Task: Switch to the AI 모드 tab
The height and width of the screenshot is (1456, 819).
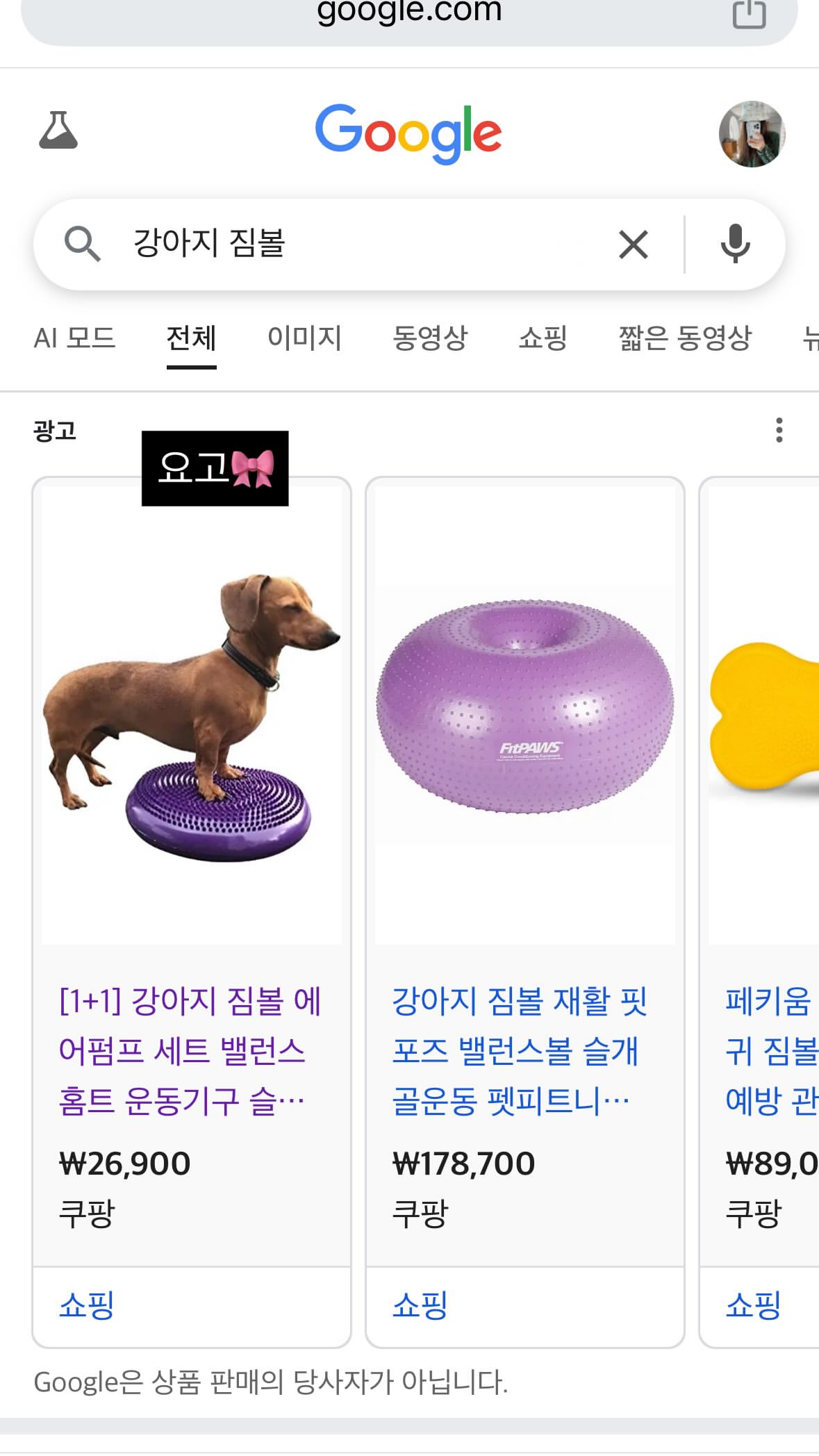Action: click(x=74, y=338)
